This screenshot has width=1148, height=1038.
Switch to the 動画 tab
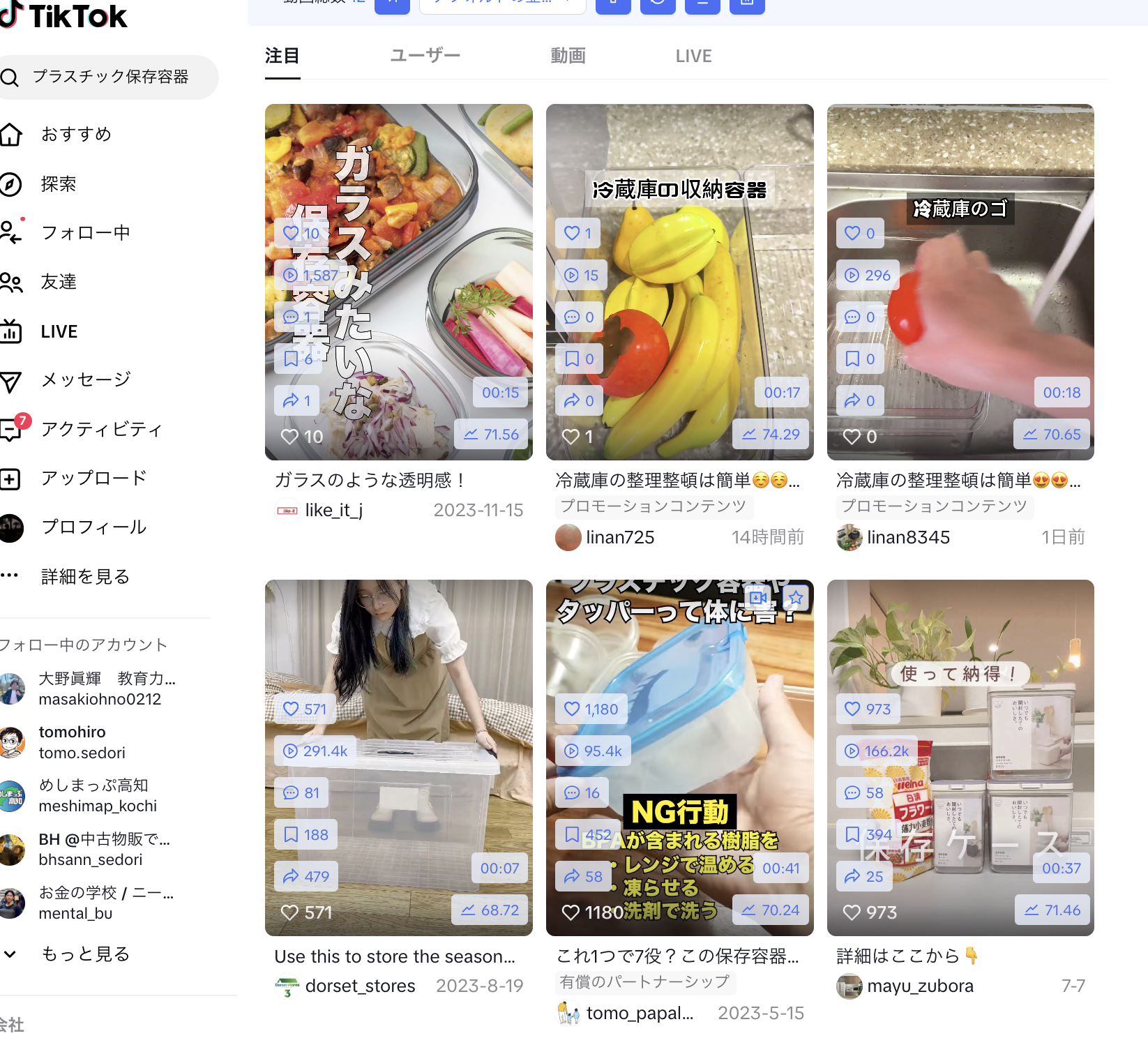568,56
